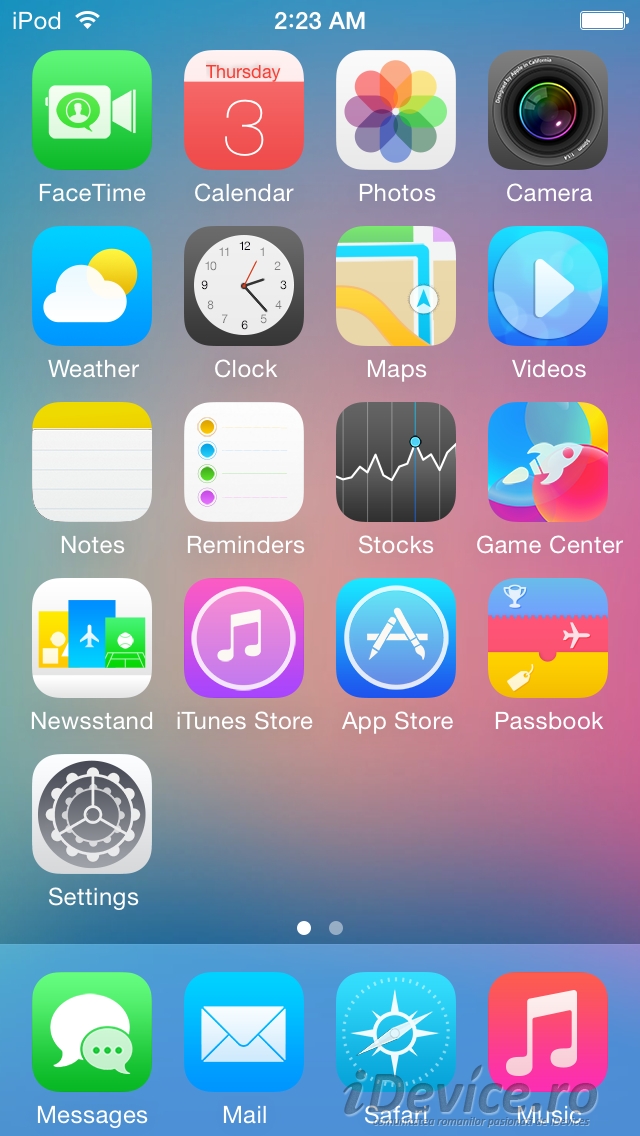This screenshot has height=1136, width=640.
Task: Launch the Calendar app
Action: tap(244, 110)
